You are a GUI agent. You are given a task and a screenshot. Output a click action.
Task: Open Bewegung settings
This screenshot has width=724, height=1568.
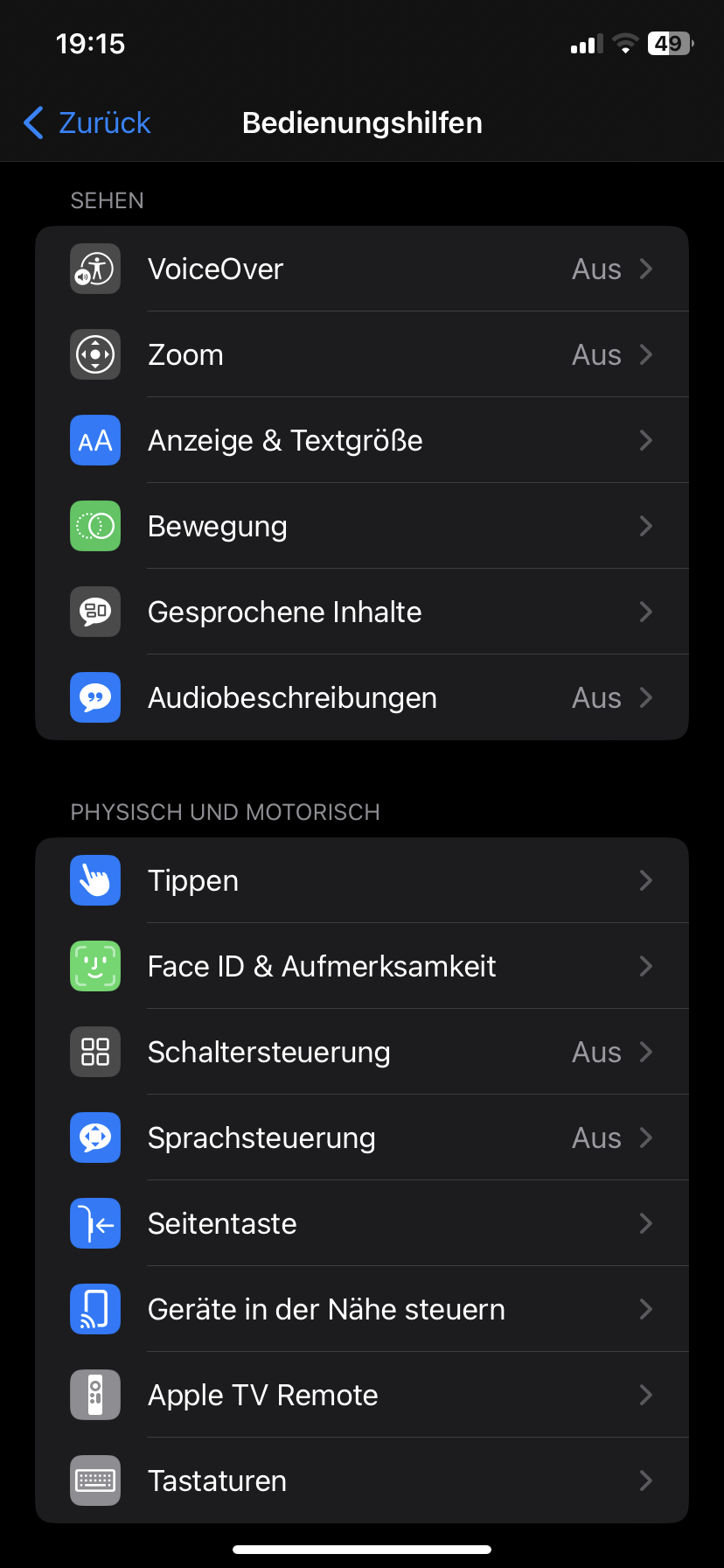pyautogui.click(x=362, y=527)
